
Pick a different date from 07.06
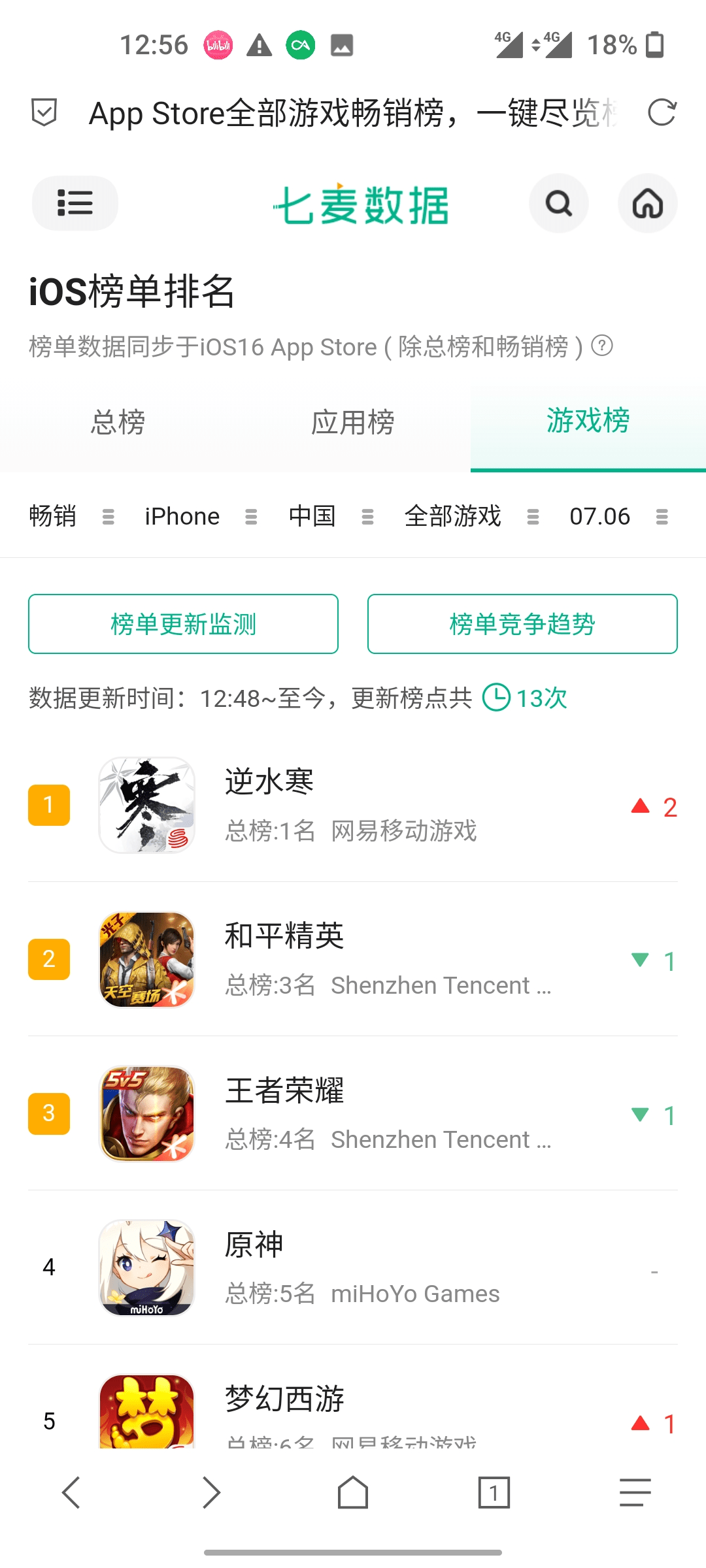point(618,517)
